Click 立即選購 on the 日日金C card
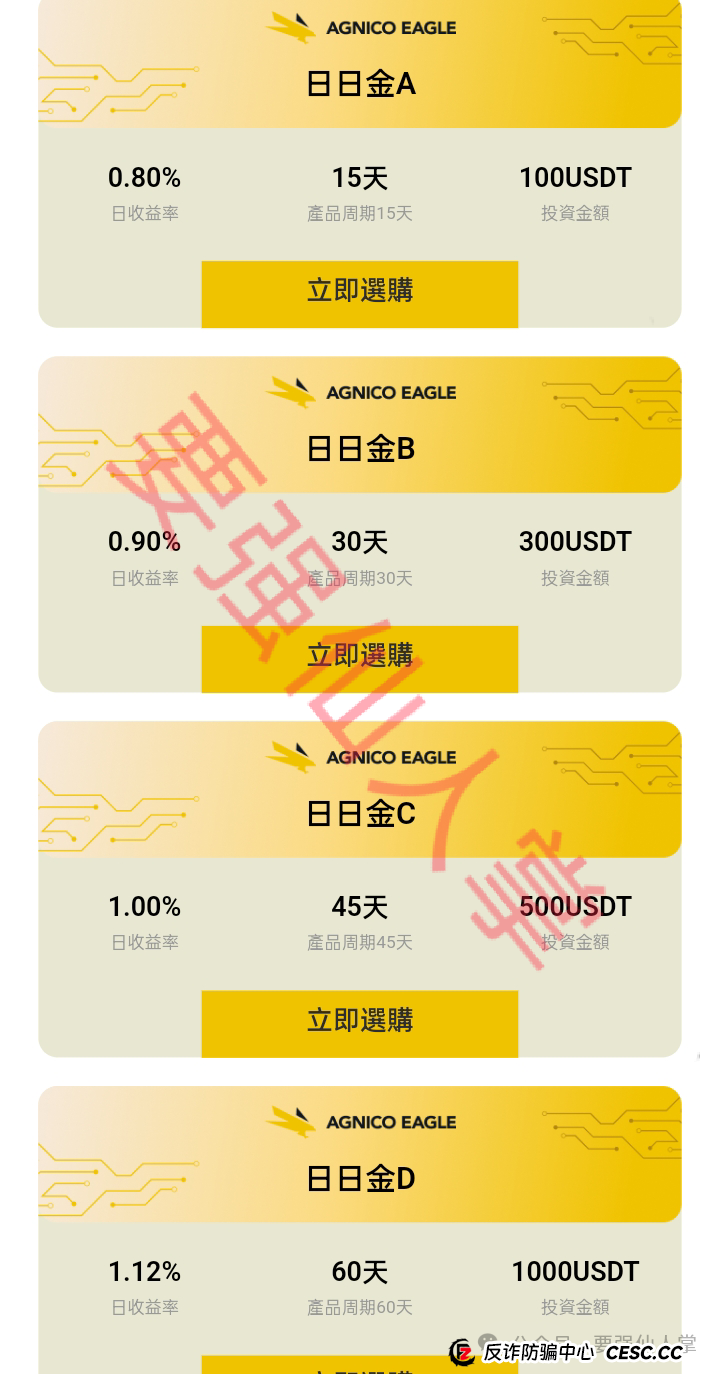Image resolution: width=720 pixels, height=1374 pixels. [360, 1022]
